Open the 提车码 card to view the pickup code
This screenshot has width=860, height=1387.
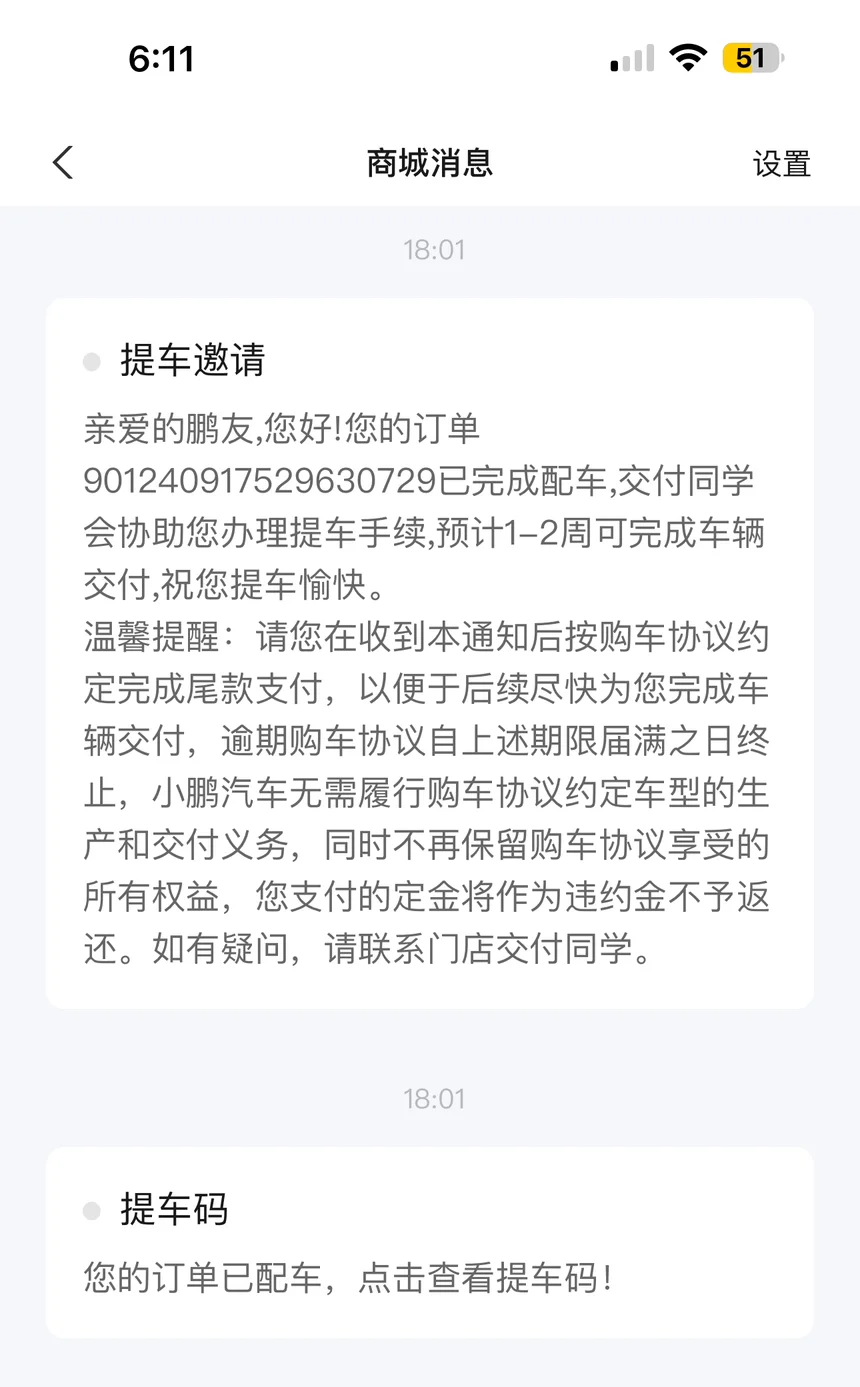(430, 1242)
